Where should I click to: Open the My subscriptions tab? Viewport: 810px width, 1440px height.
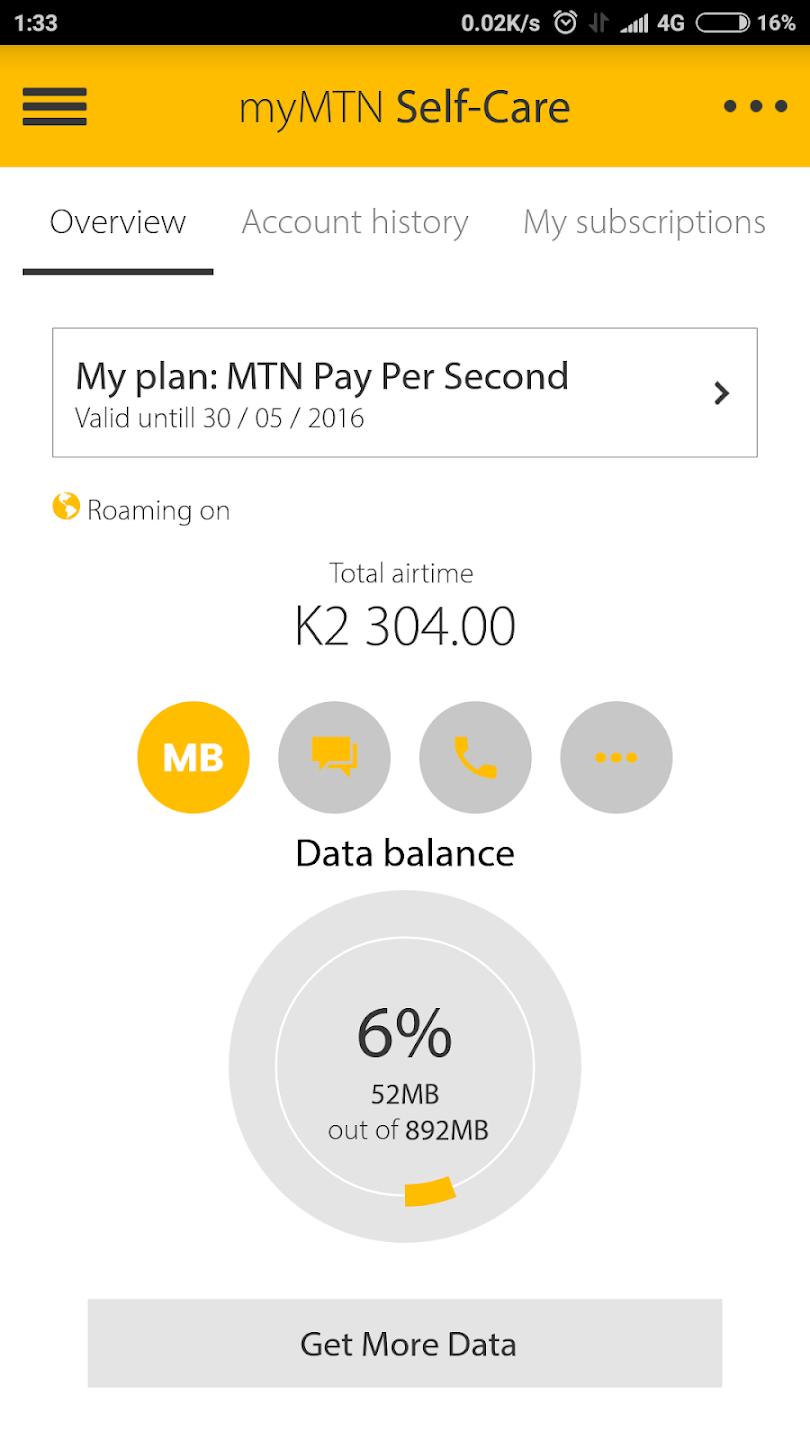coord(643,222)
